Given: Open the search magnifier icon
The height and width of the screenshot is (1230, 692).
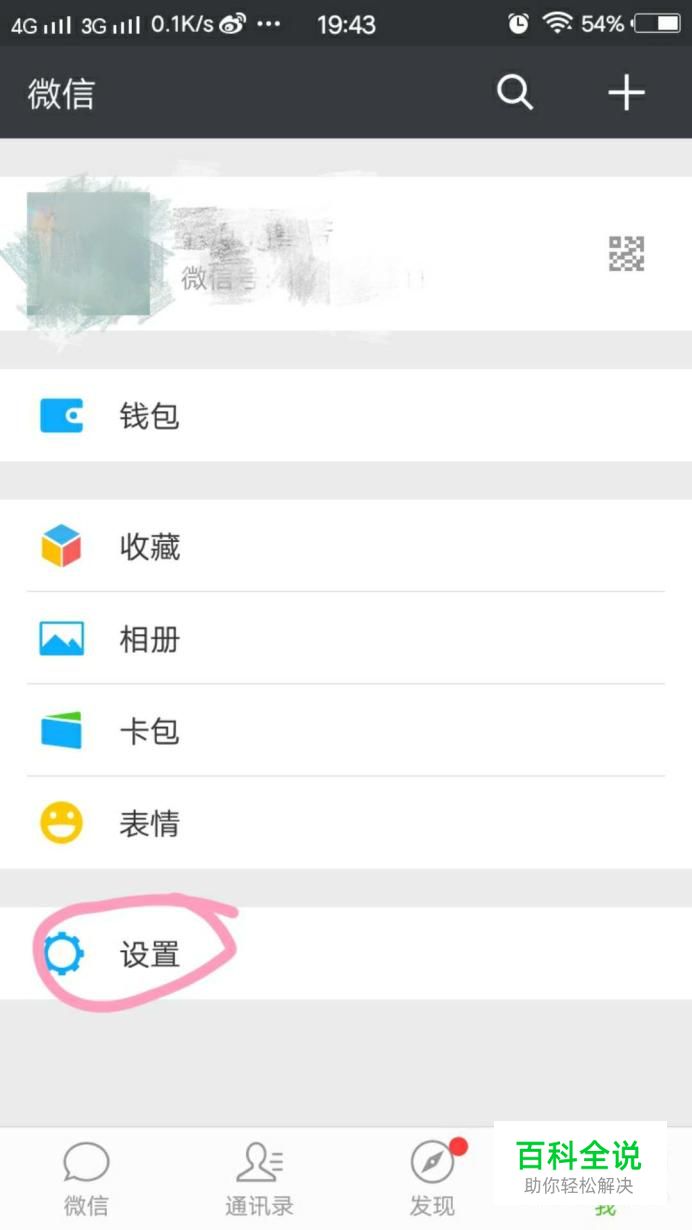Looking at the screenshot, I should [x=515, y=93].
